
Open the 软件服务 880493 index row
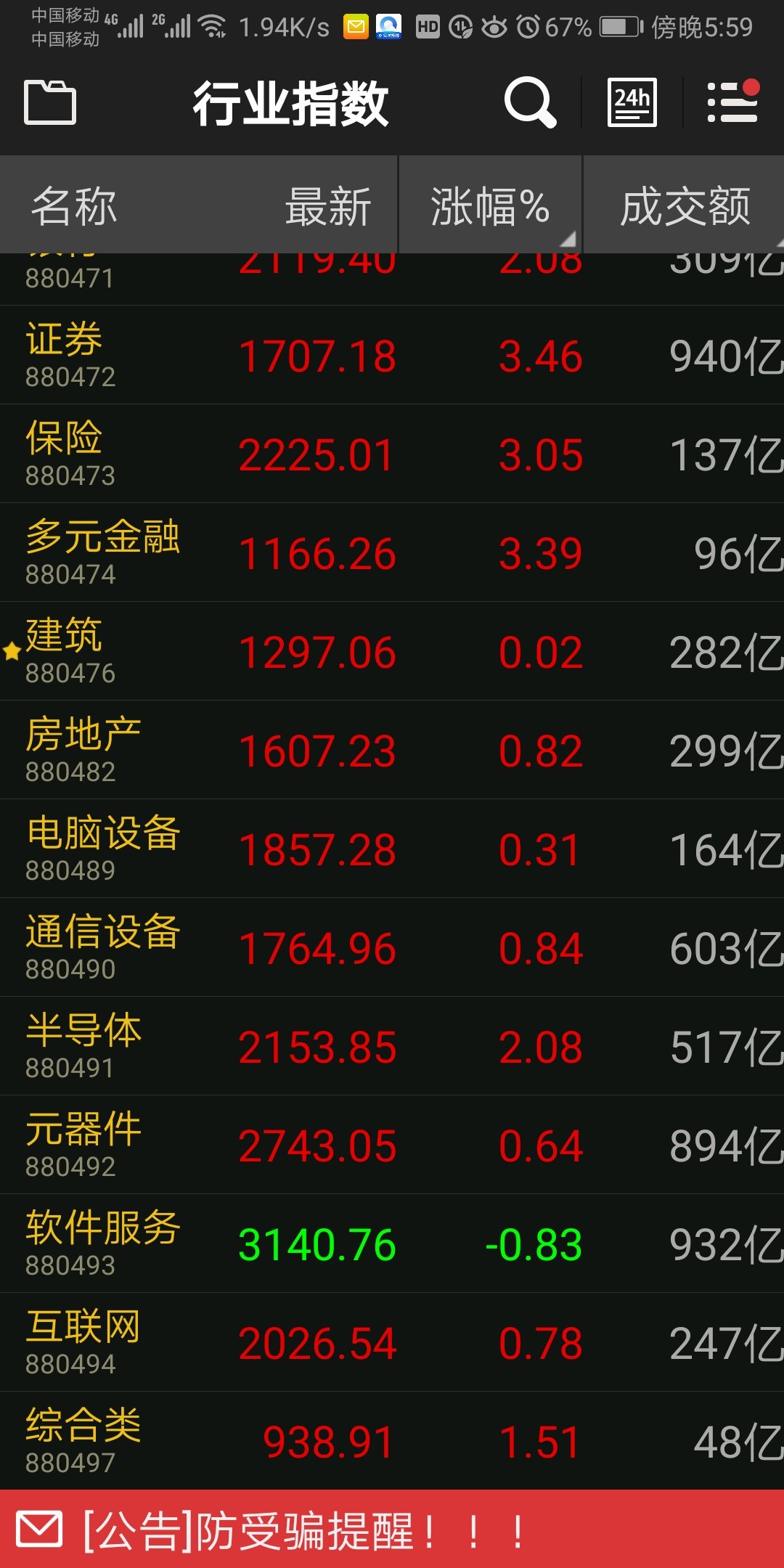(392, 1244)
